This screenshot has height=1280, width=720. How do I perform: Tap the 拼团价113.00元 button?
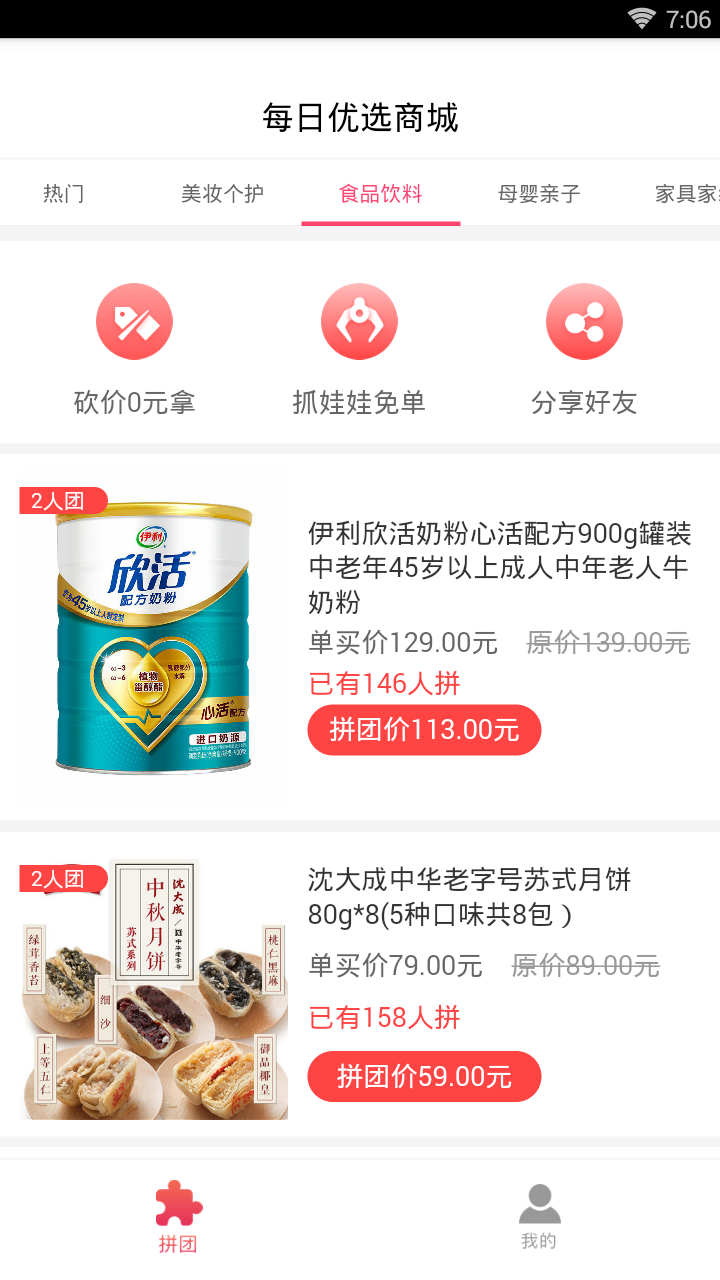pos(424,730)
